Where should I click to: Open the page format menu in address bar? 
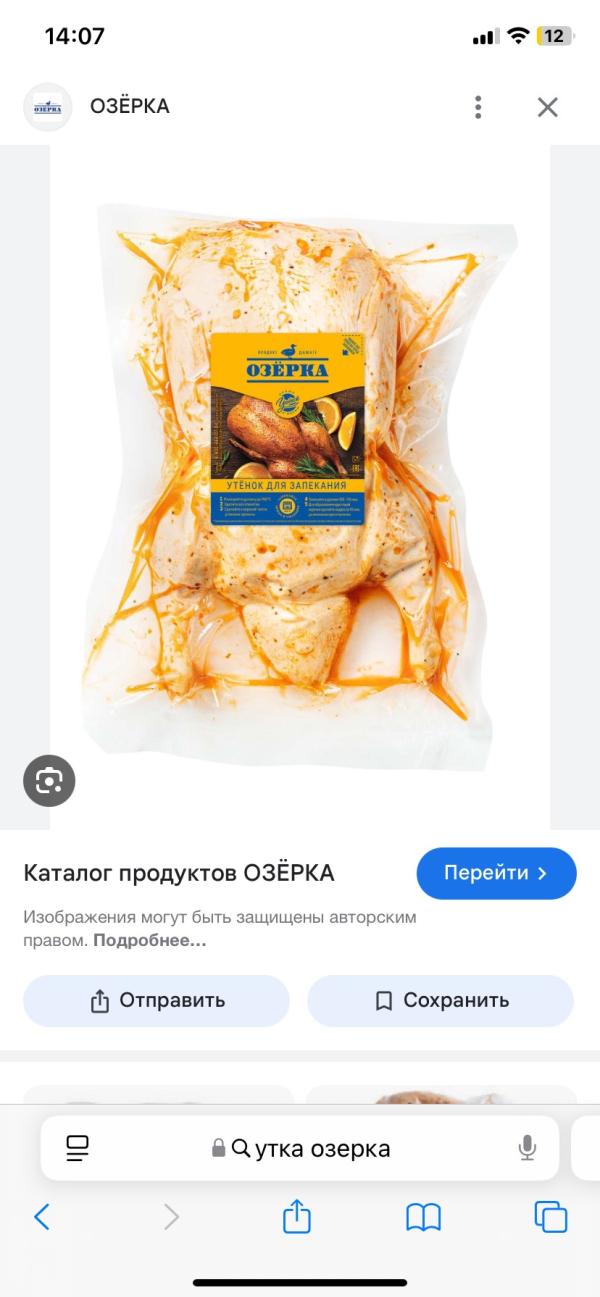pyautogui.click(x=78, y=1148)
